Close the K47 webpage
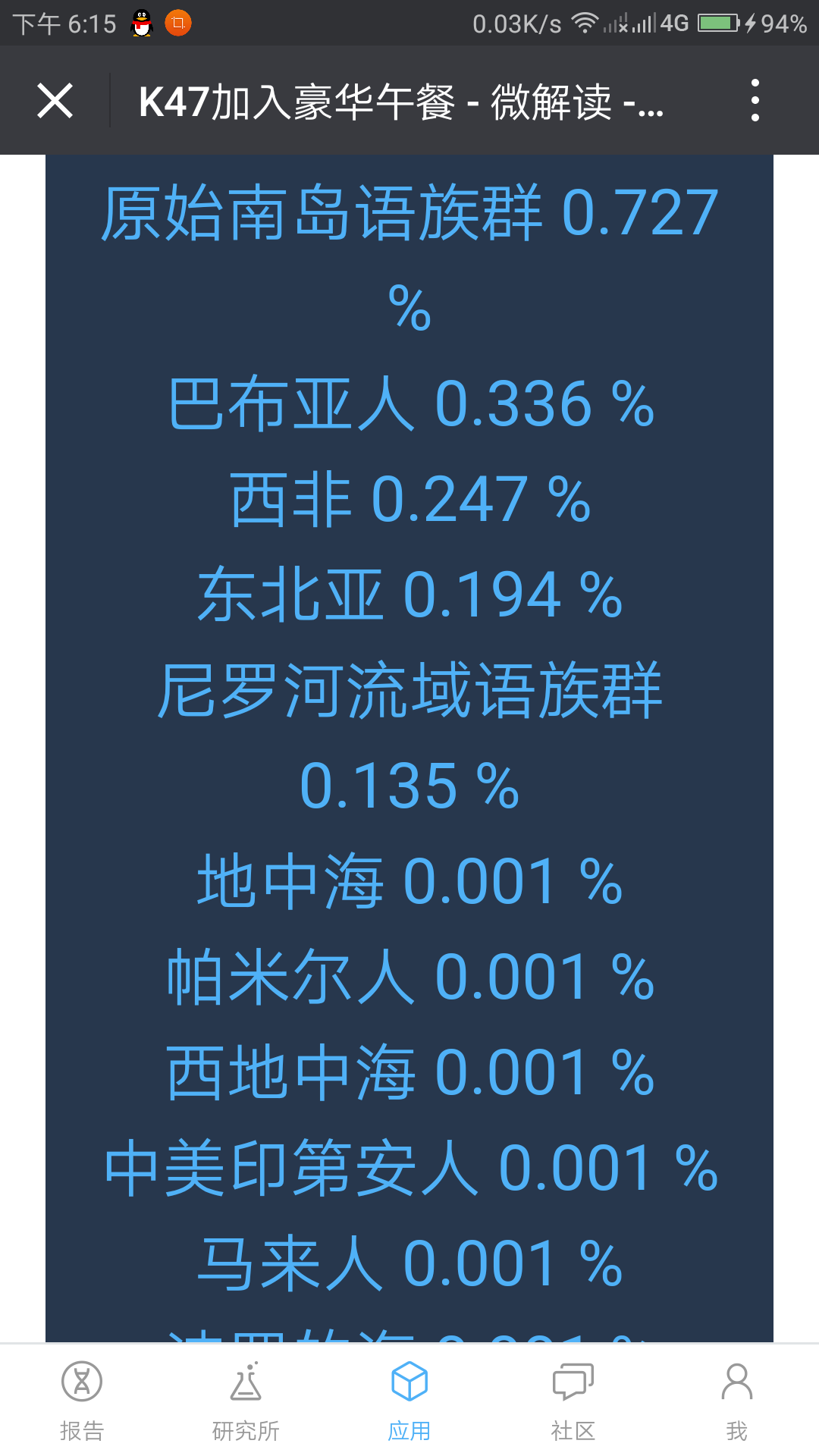The width and height of the screenshot is (819, 1456). click(55, 100)
